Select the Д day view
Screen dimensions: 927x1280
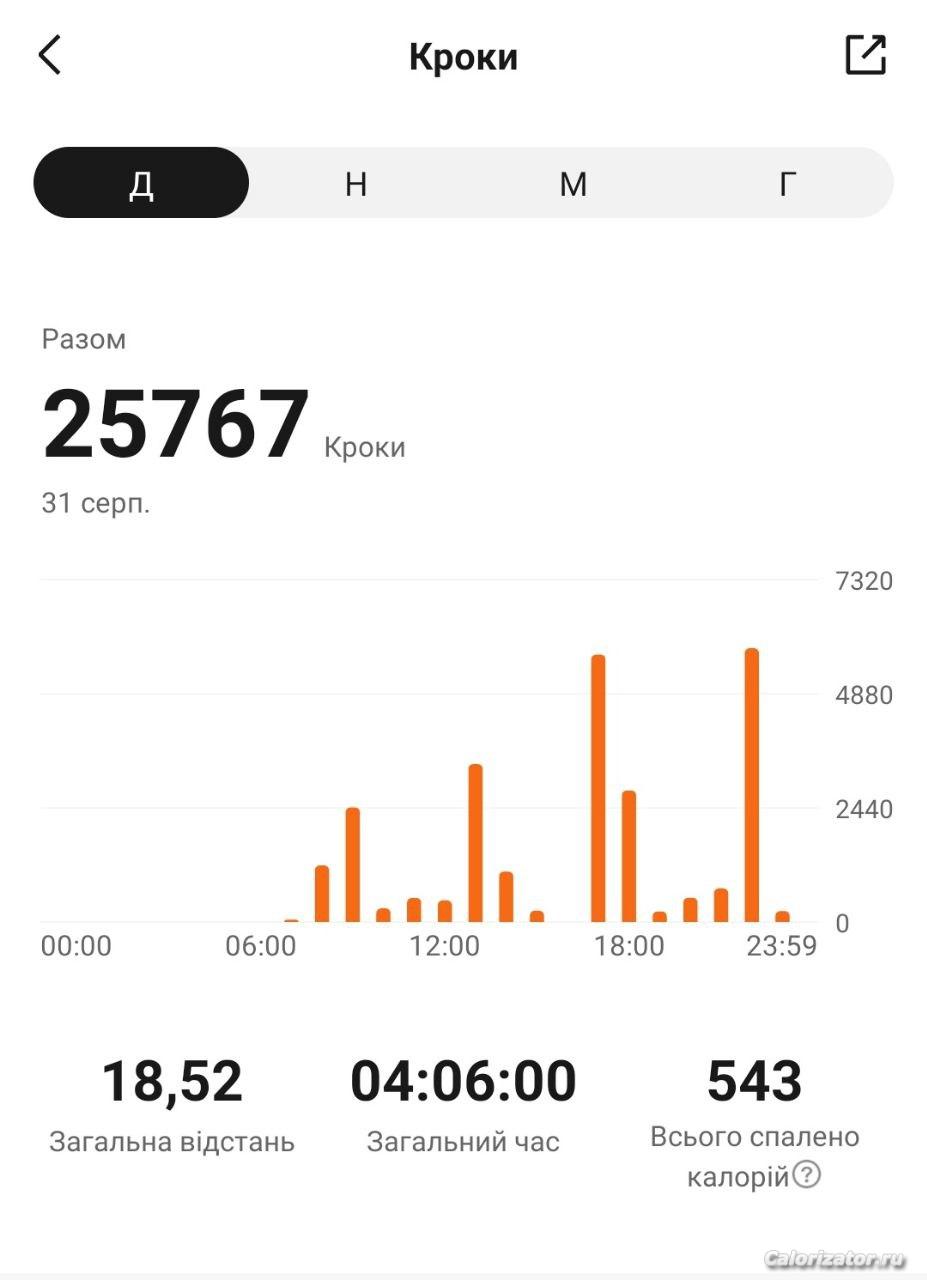141,183
